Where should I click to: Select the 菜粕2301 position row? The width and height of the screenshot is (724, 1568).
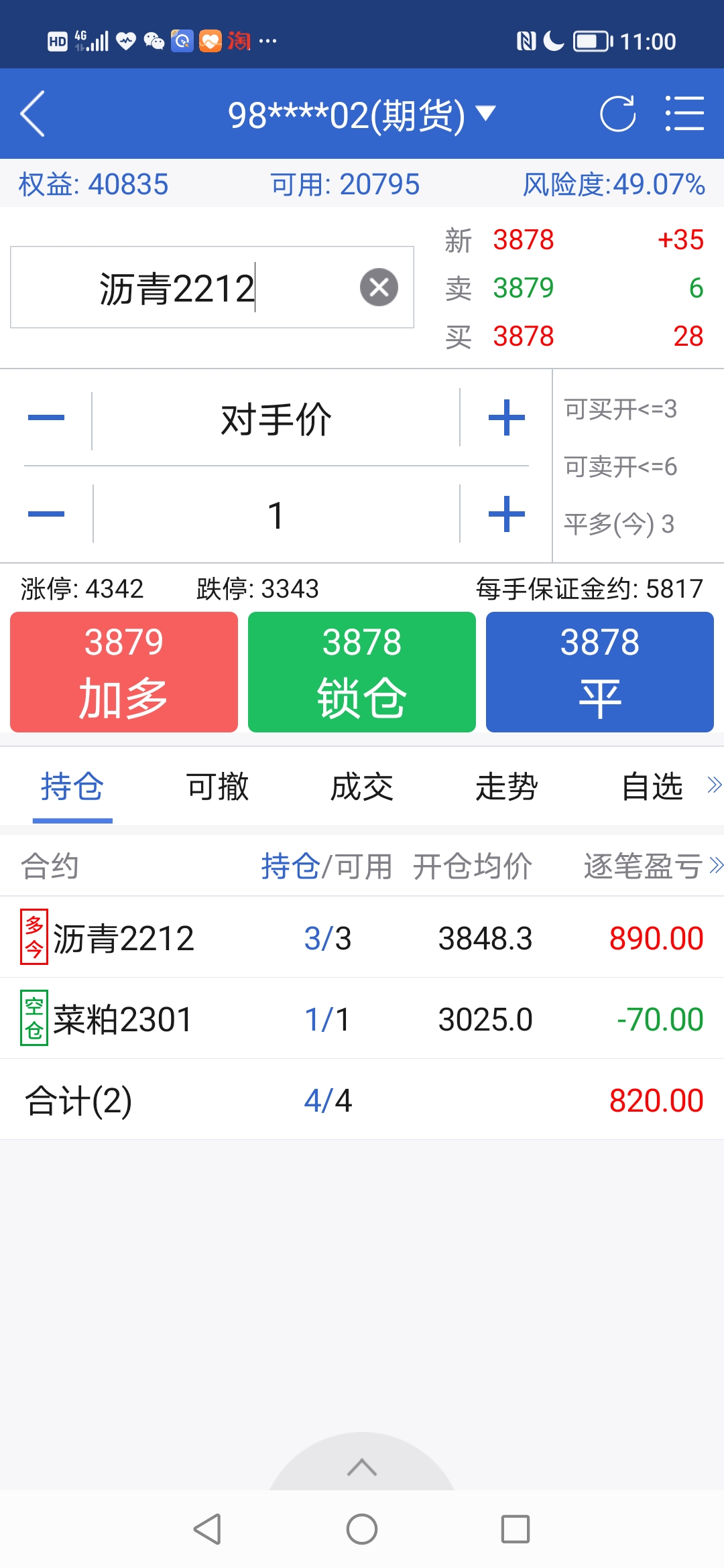[x=362, y=1019]
